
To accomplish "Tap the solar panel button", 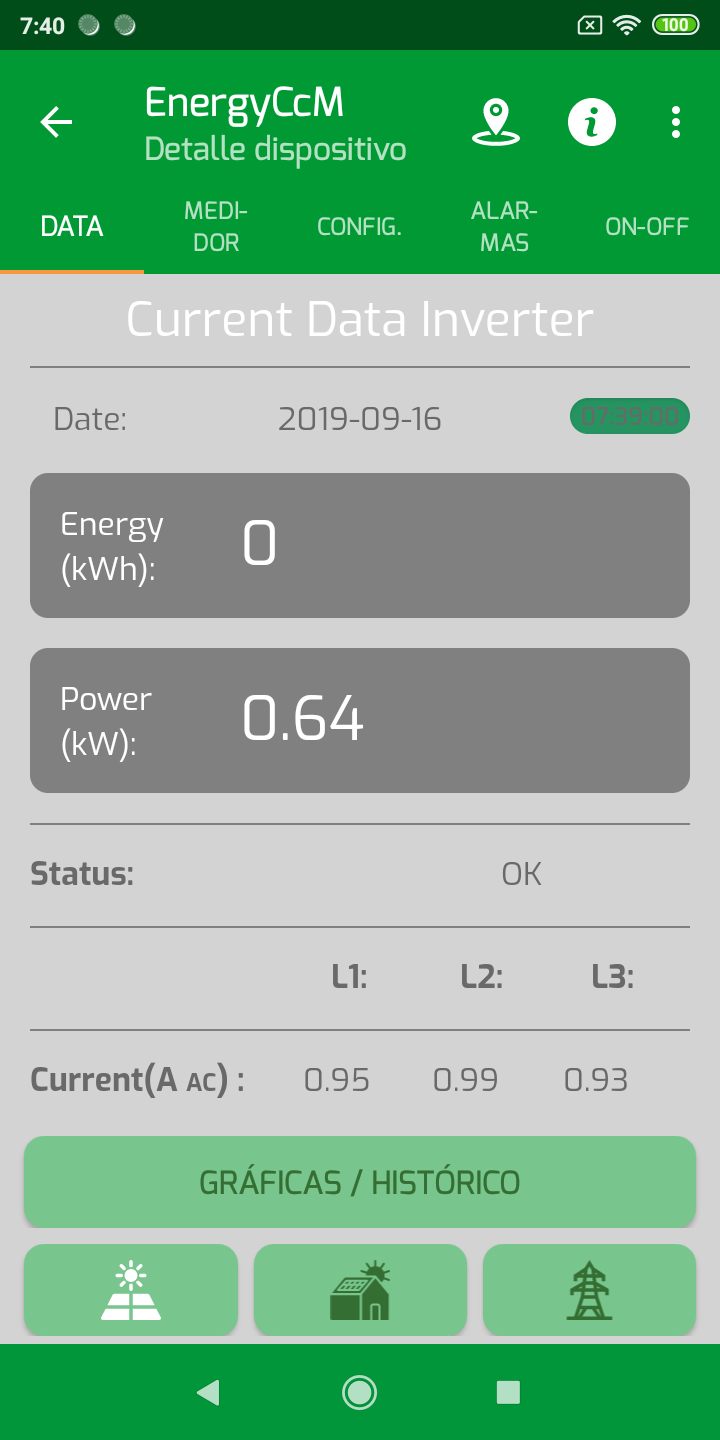I will [x=131, y=1290].
